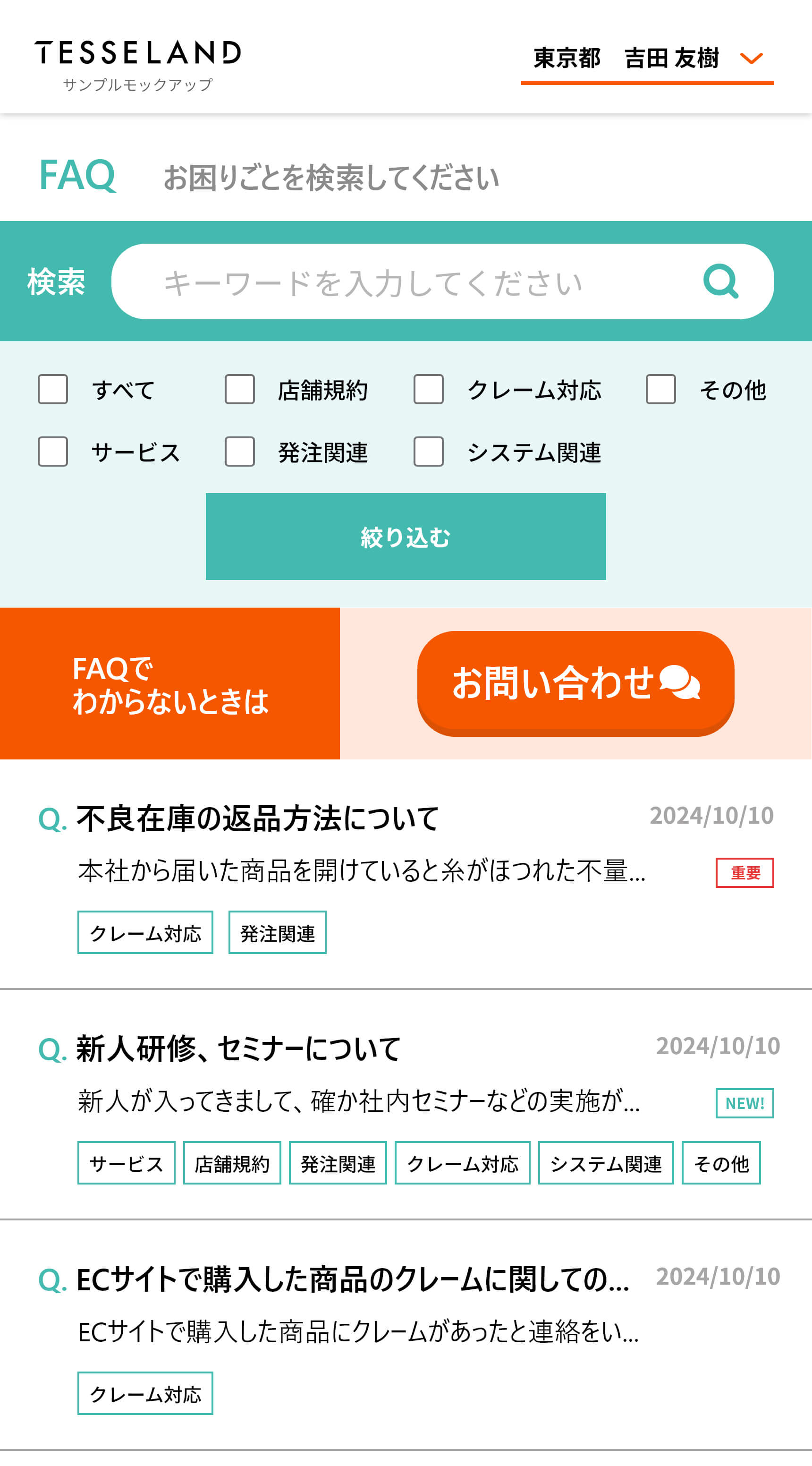
Task: Open the question 新人研修、セミナーについて
Action: tap(239, 1049)
